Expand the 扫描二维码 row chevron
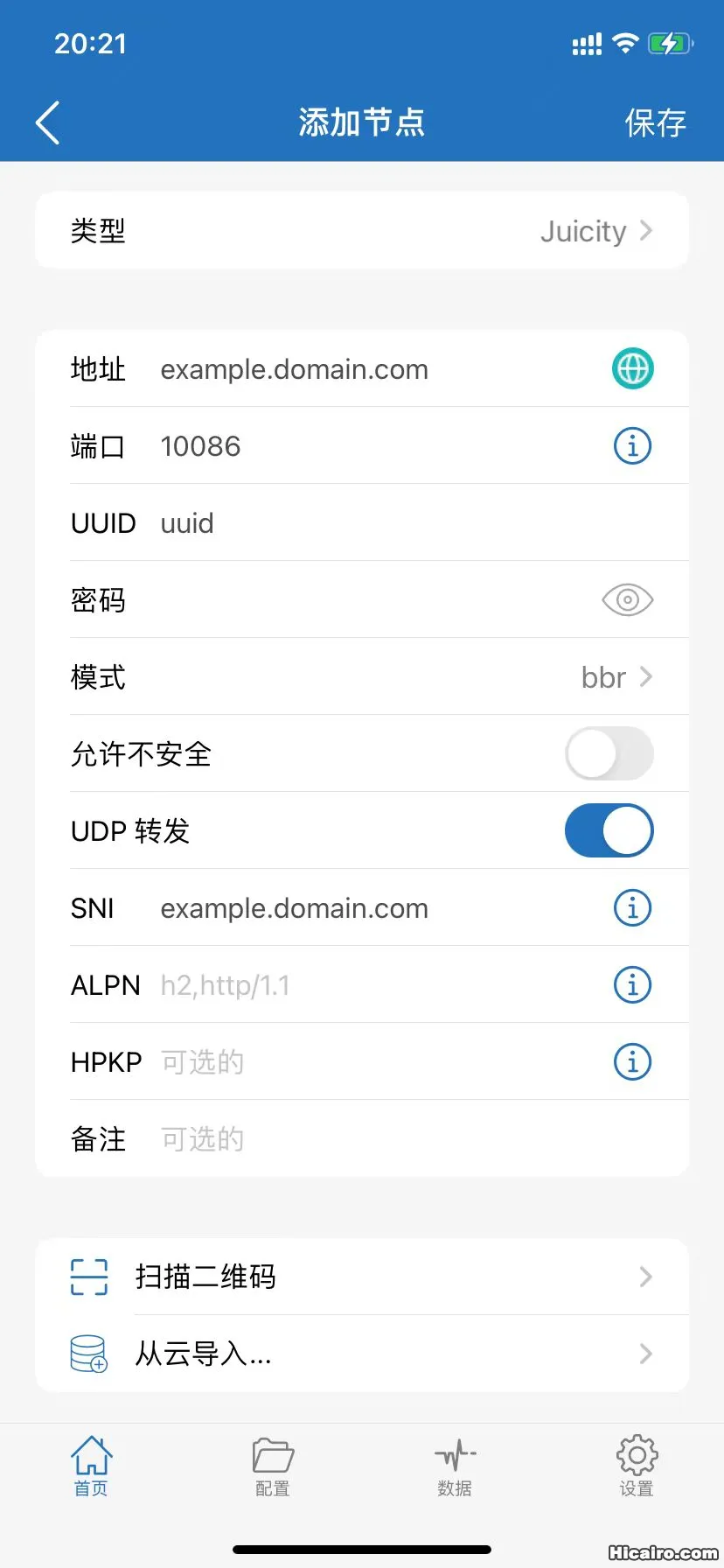Image resolution: width=724 pixels, height=1568 pixels. [x=645, y=1277]
